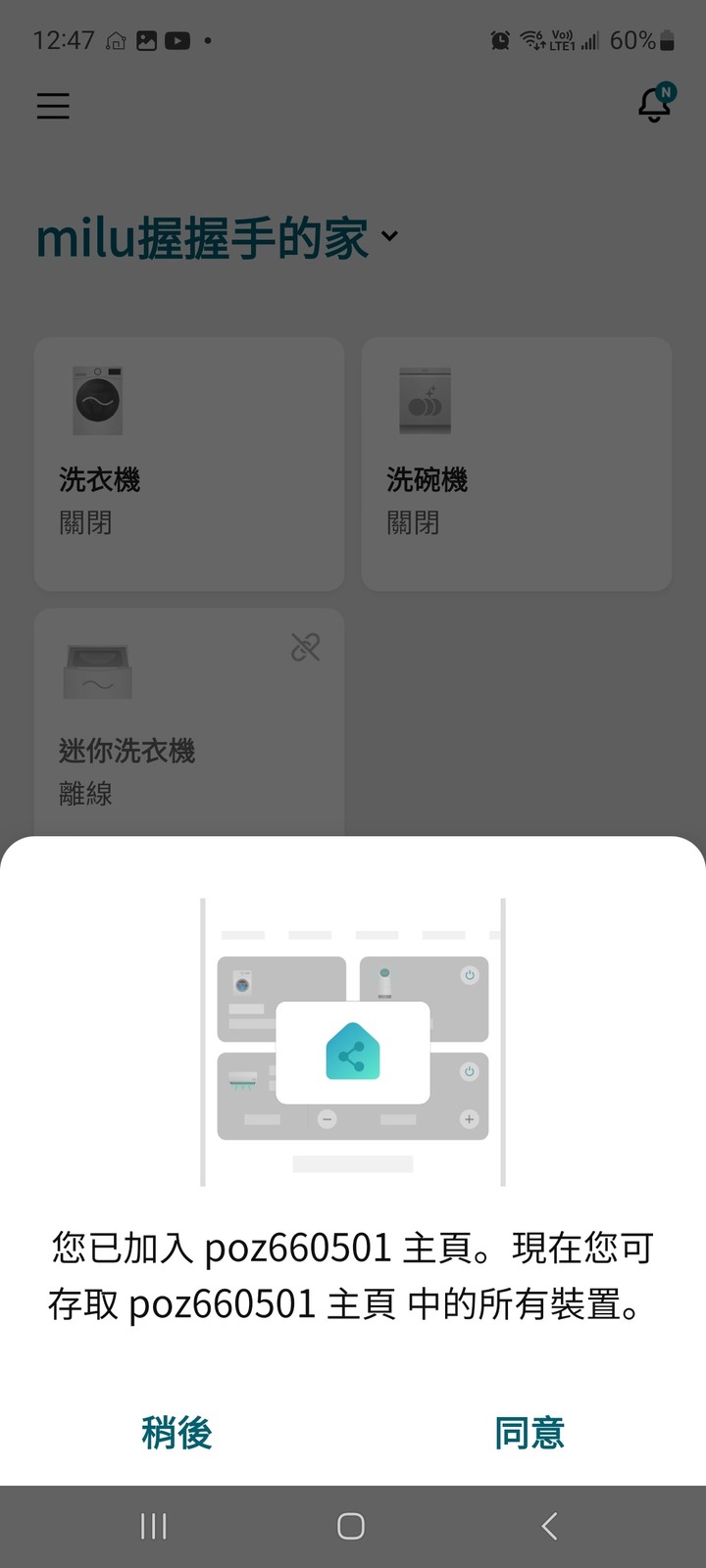Tap the washing machine icon on 洗衣機 card
Screen dimensions: 706x1568
(96, 400)
